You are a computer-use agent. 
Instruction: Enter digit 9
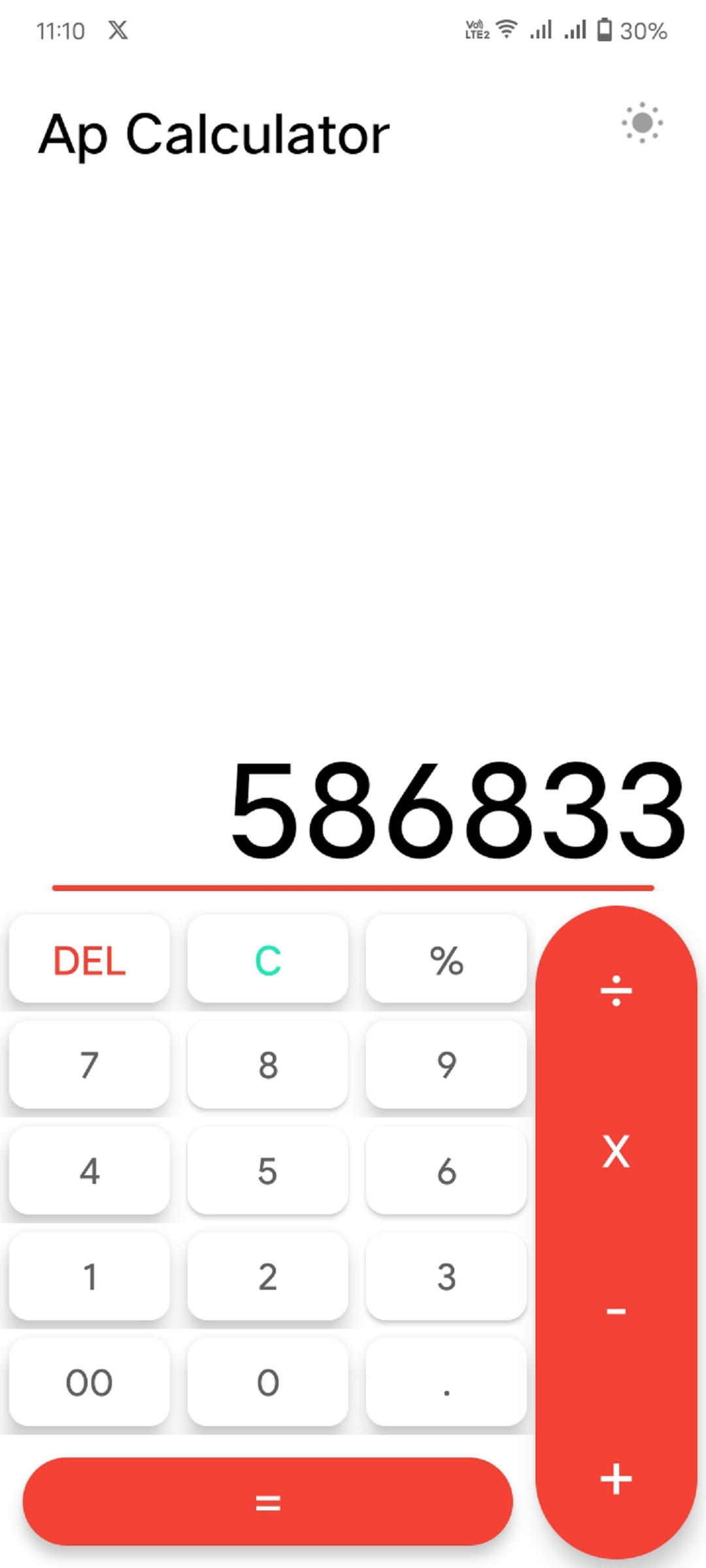[x=446, y=1065]
